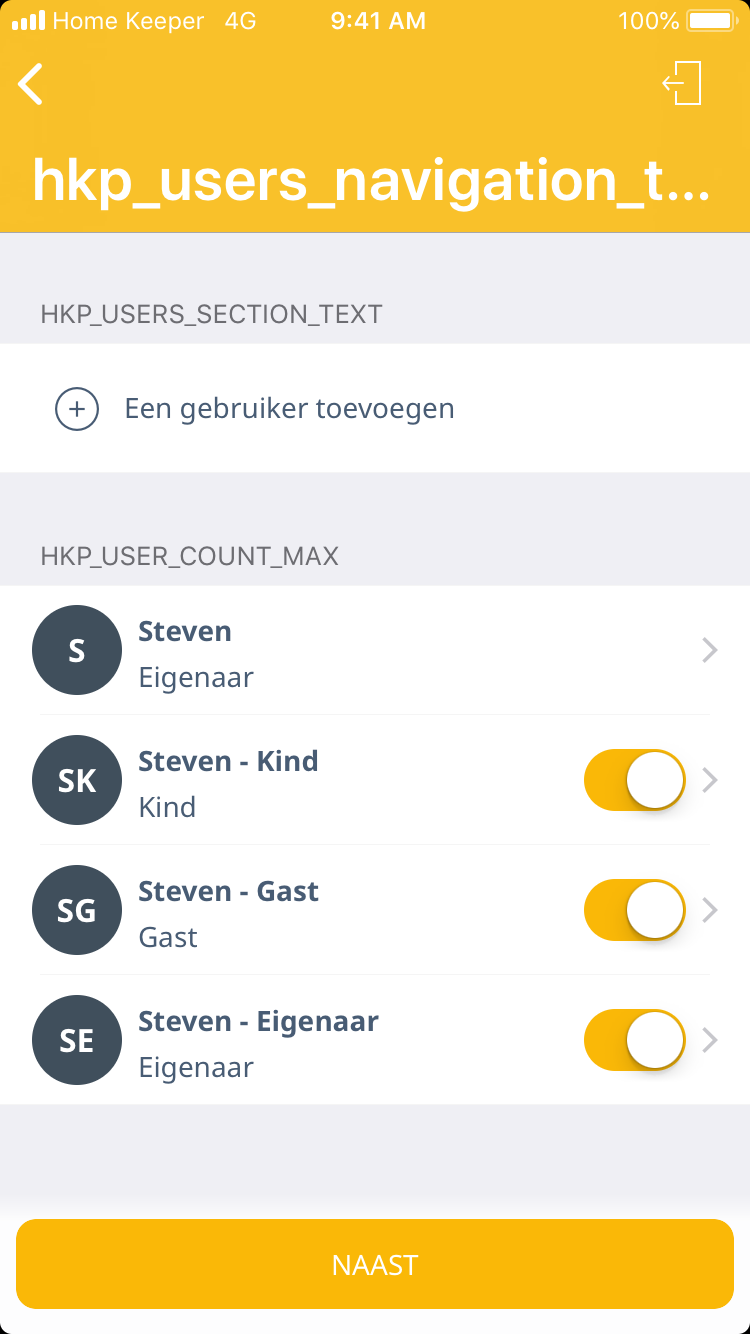Toggle off the Steven - Kind switch
Screen dimensions: 750x1334
click(635, 780)
